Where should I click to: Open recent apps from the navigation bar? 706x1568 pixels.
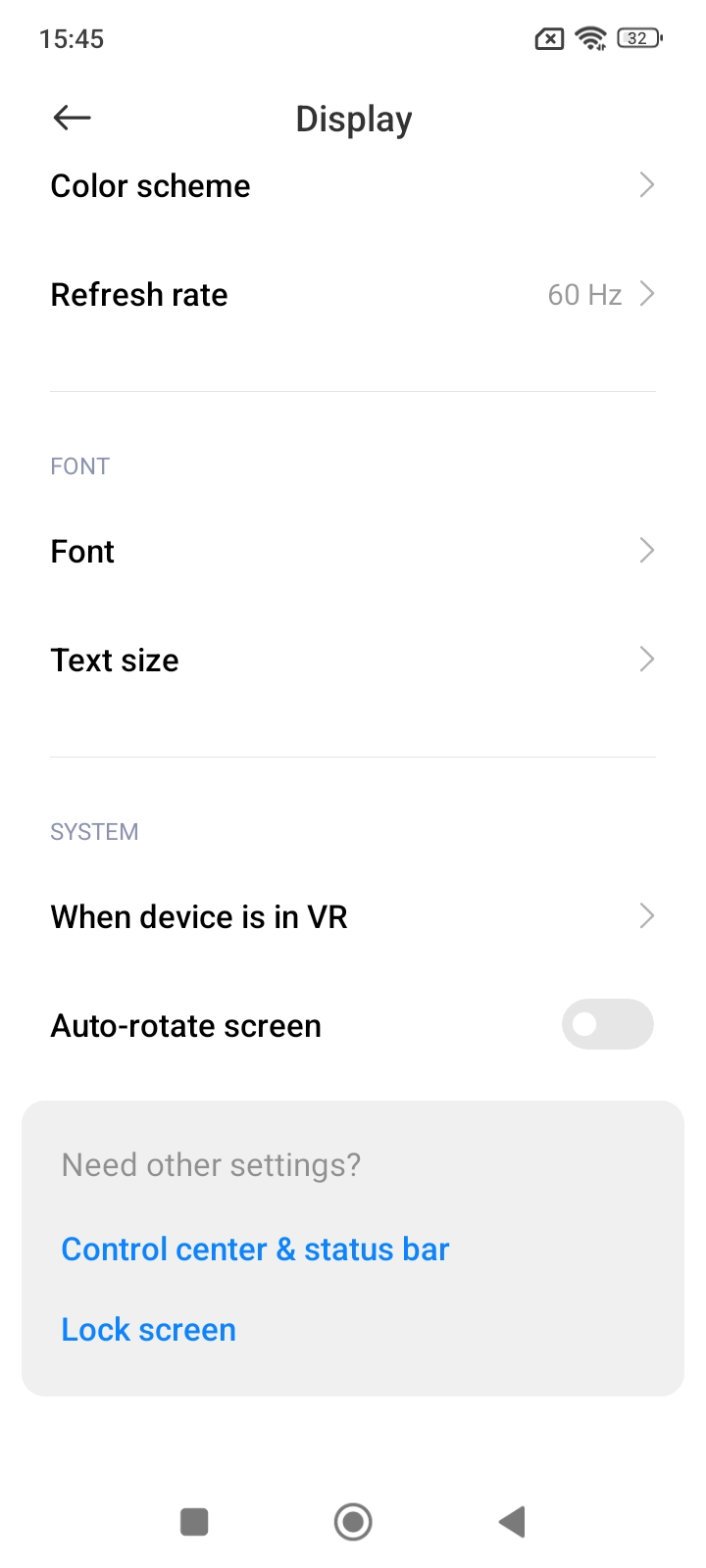tap(194, 1522)
